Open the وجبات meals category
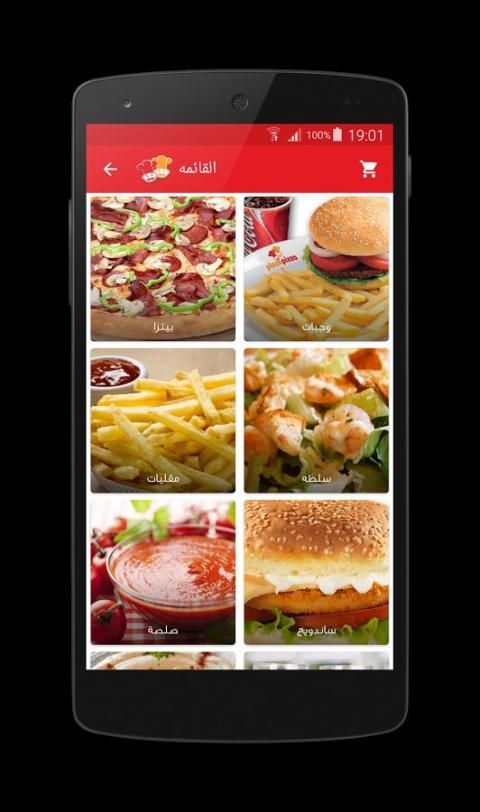 click(316, 268)
